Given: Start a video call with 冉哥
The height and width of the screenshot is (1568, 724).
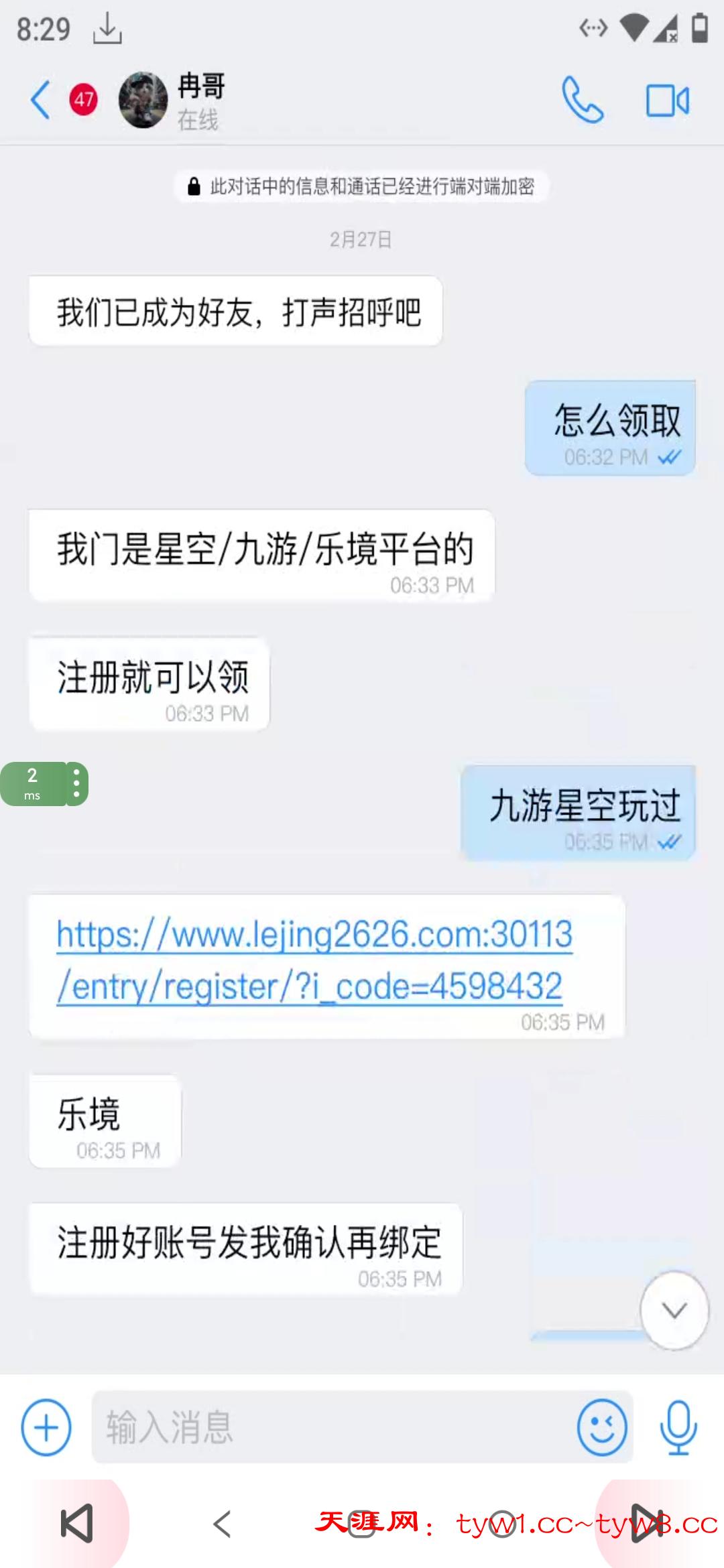Looking at the screenshot, I should pyautogui.click(x=667, y=101).
